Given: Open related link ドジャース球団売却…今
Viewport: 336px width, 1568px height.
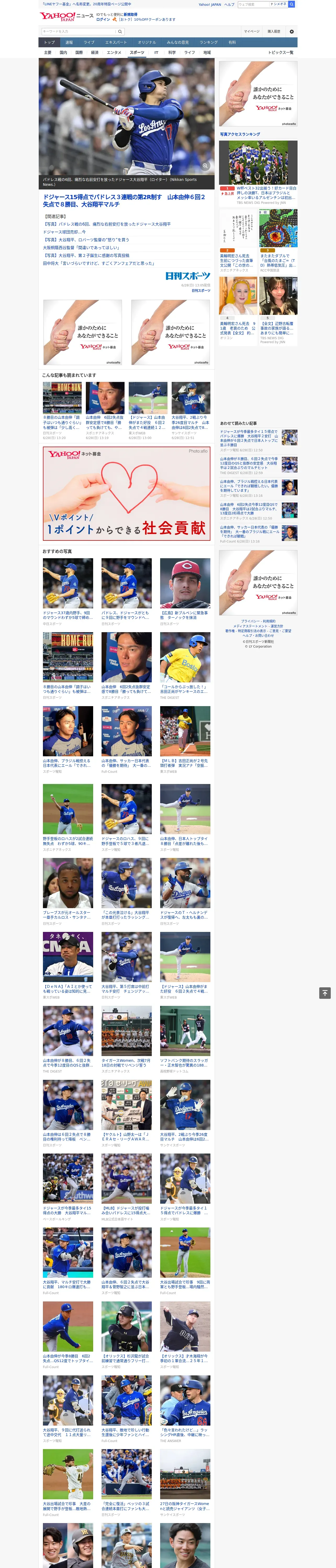Looking at the screenshot, I should (64, 232).
